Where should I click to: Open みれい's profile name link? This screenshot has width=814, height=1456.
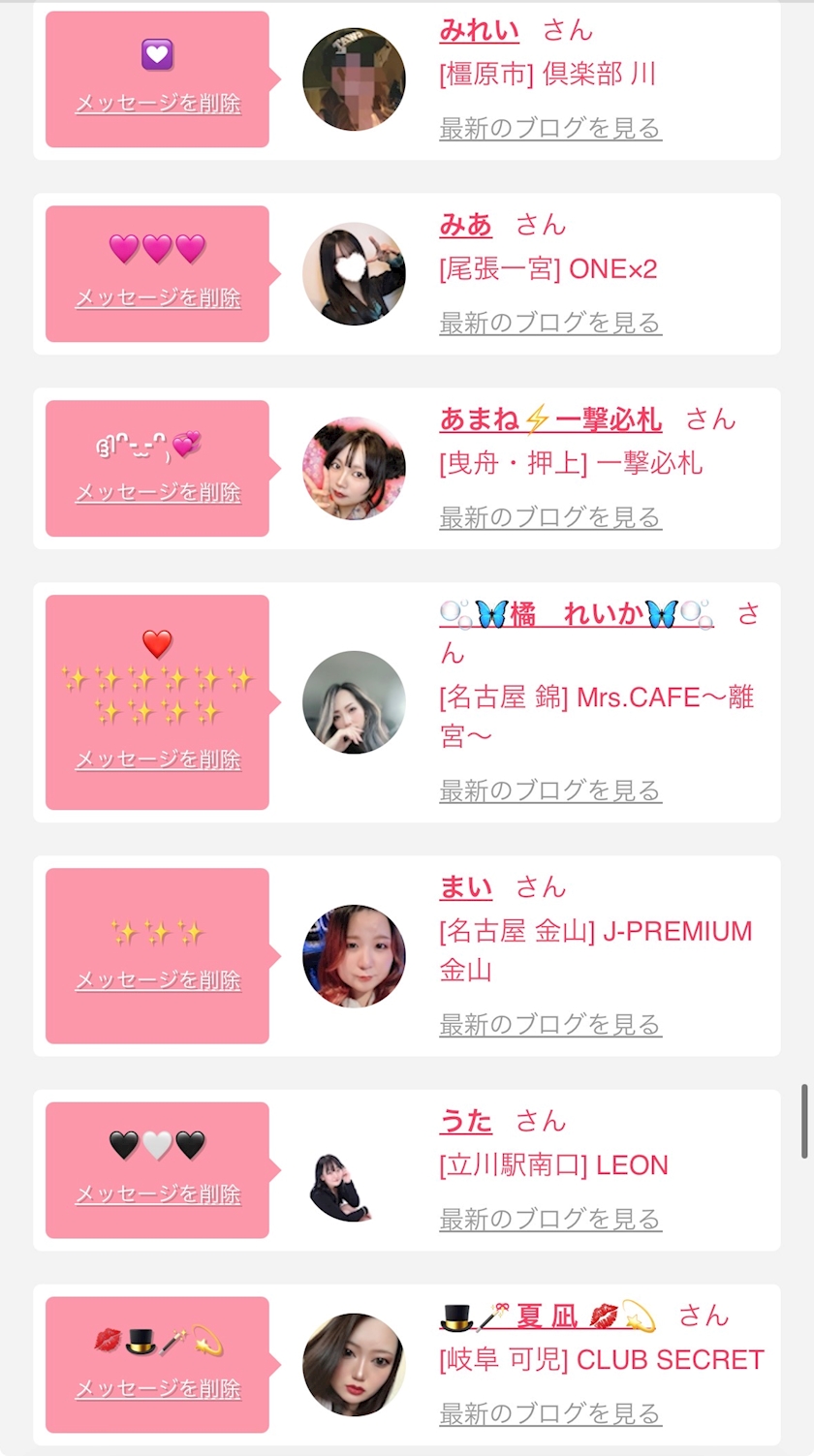(x=479, y=31)
